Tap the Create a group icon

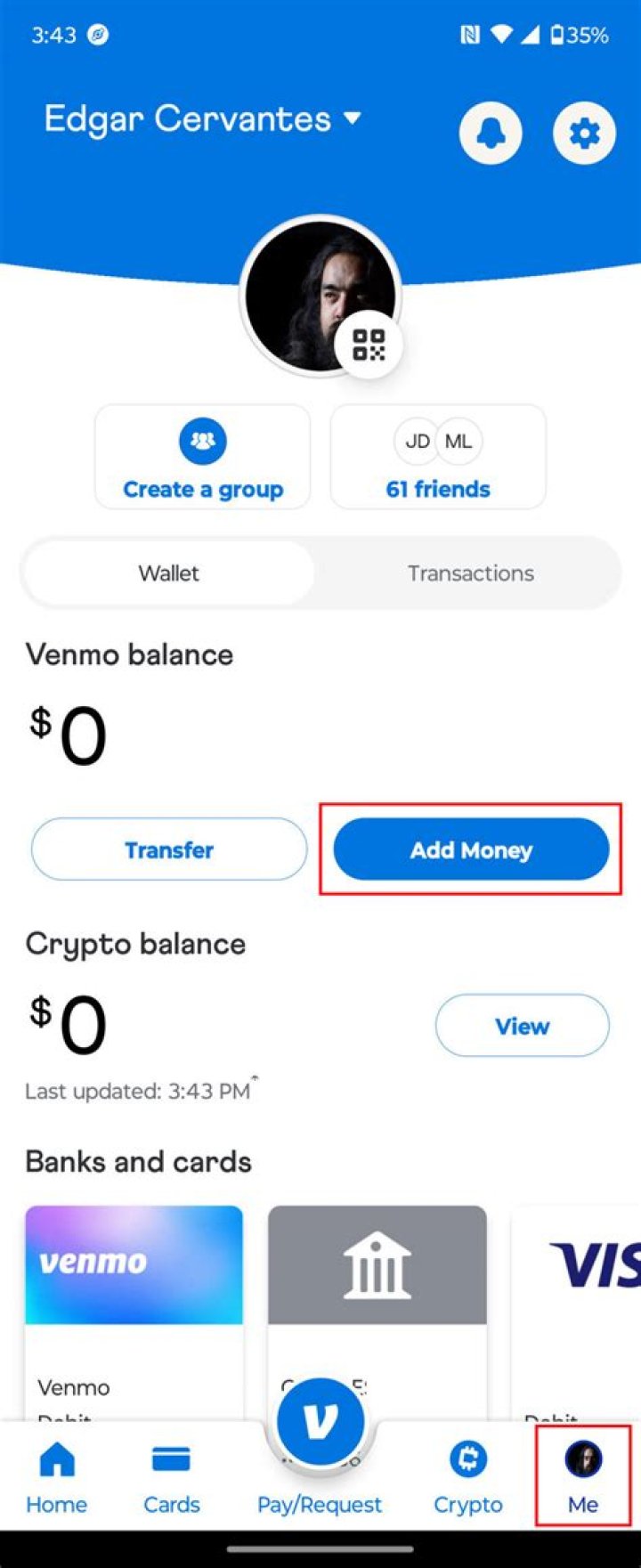(202, 441)
